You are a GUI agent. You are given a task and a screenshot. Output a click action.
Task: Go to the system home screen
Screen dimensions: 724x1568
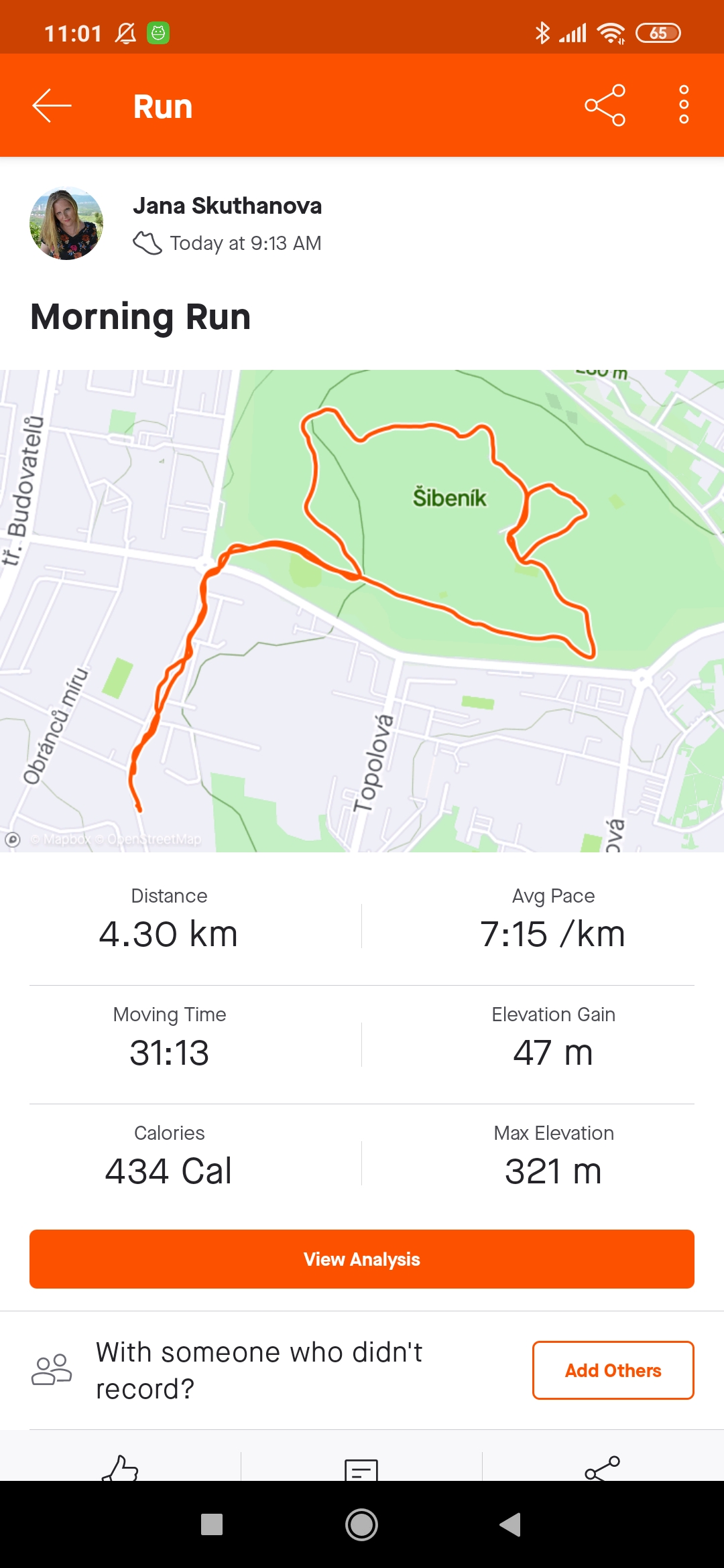pos(362,1525)
